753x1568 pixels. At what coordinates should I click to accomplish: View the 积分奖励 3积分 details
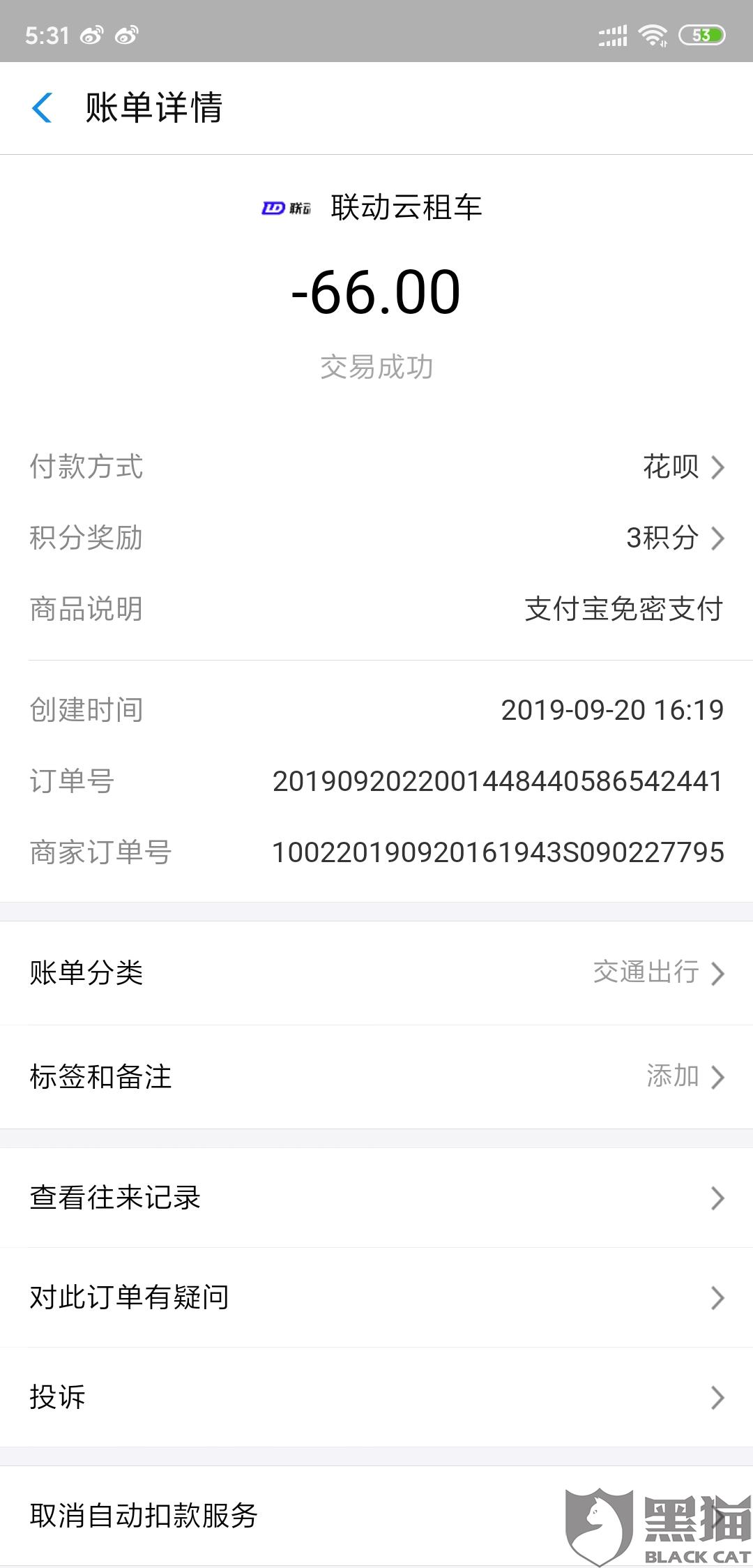click(x=674, y=538)
